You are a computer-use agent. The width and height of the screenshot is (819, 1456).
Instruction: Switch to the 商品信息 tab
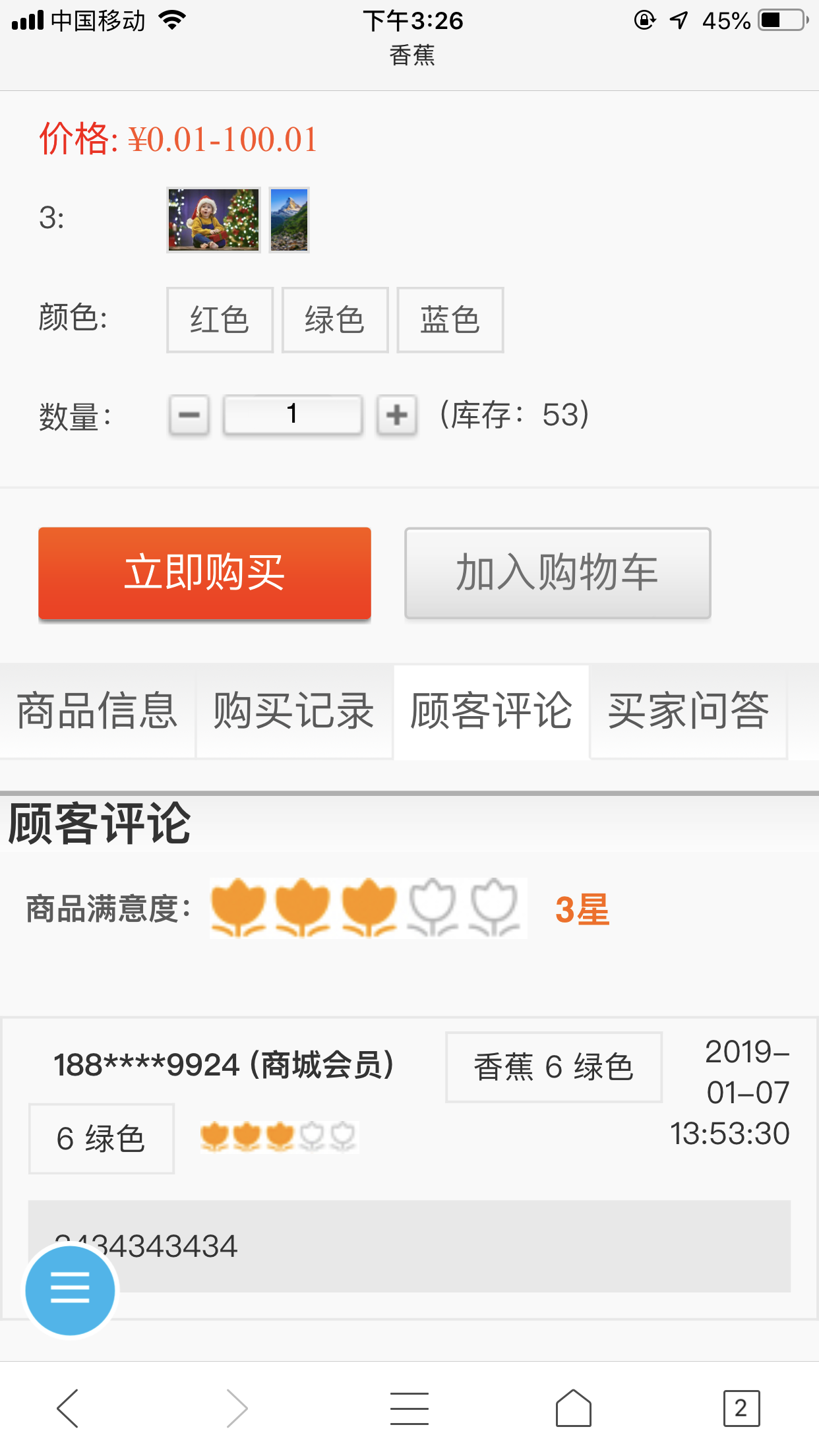click(x=98, y=711)
